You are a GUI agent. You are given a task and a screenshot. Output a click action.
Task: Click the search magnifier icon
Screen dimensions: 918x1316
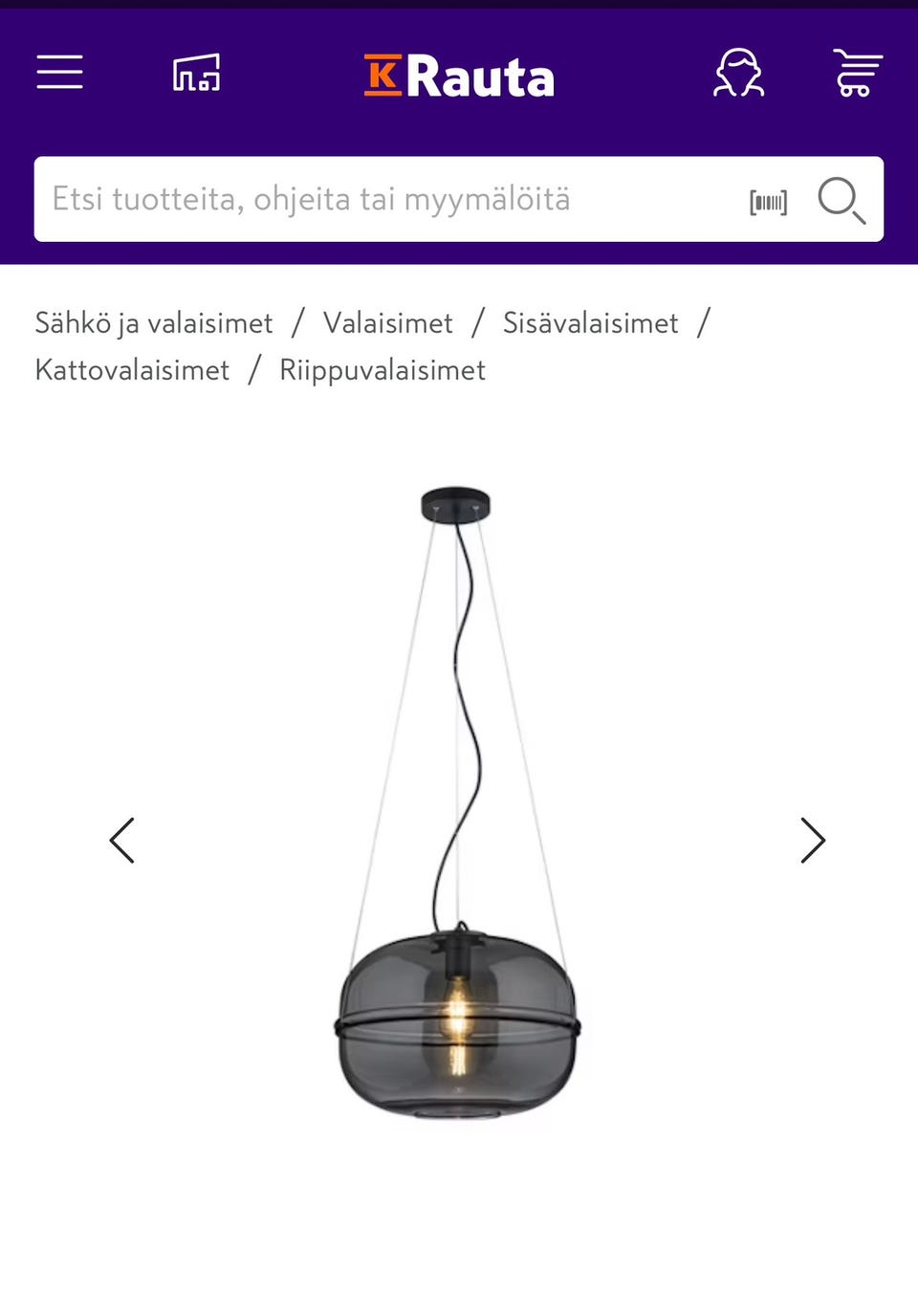[x=841, y=199]
